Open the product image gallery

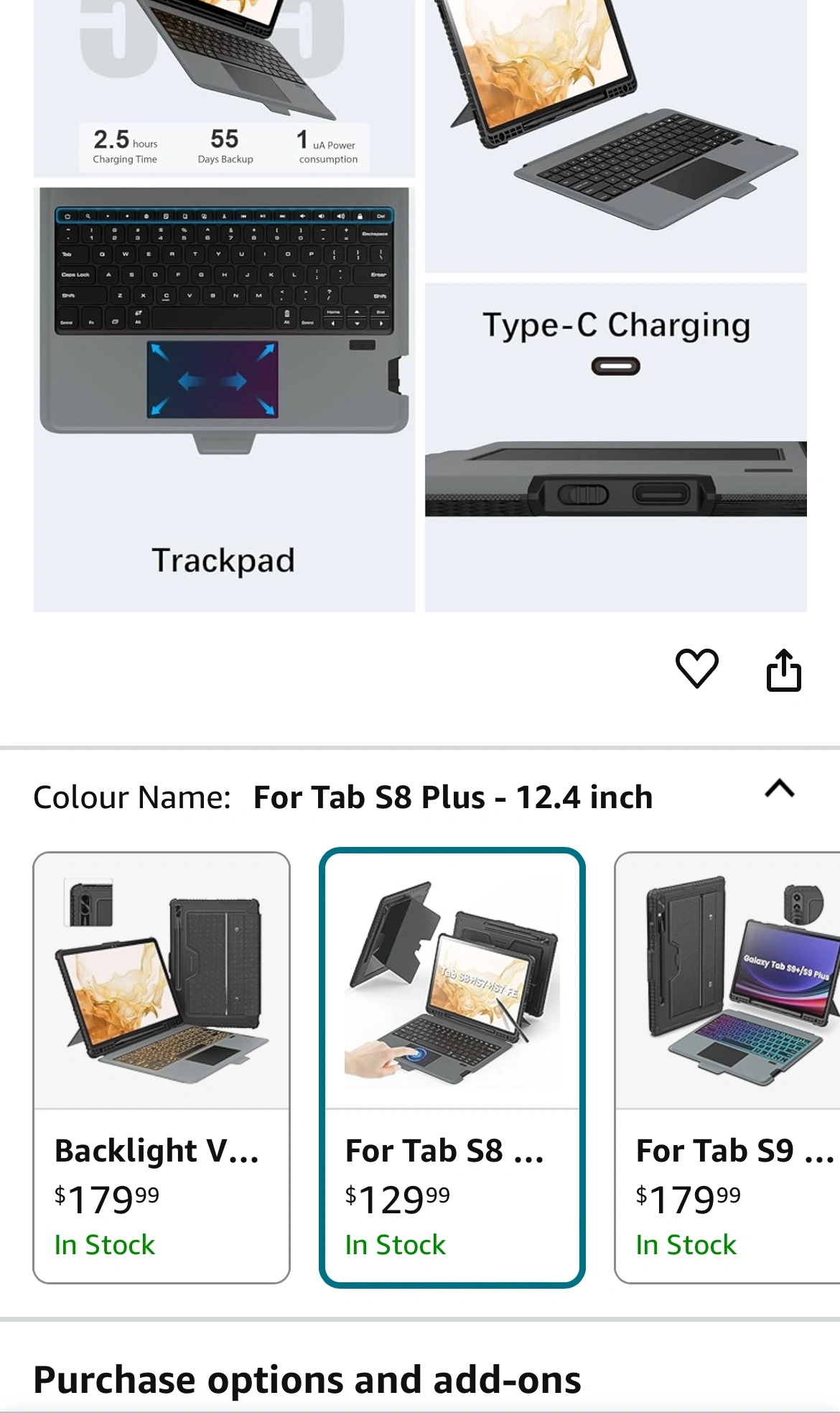(x=420, y=306)
